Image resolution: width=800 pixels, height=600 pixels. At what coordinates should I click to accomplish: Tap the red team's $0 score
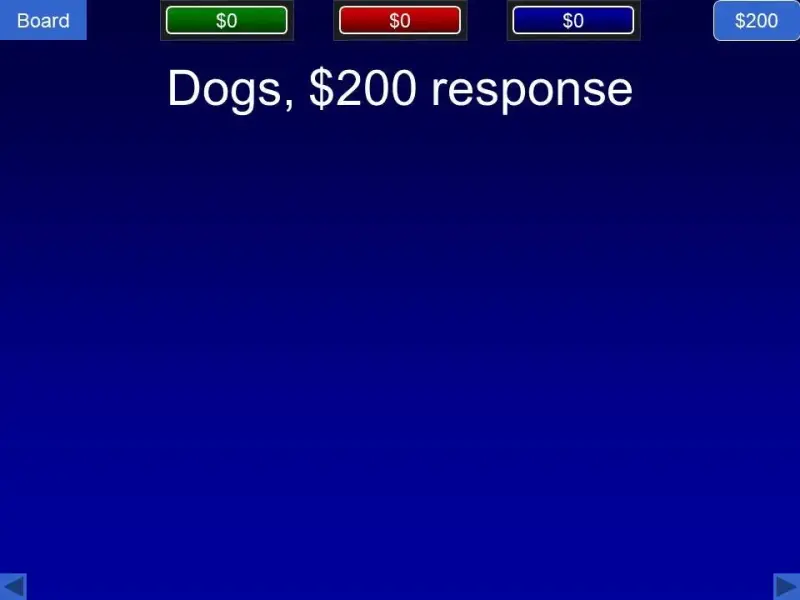[x=400, y=20]
